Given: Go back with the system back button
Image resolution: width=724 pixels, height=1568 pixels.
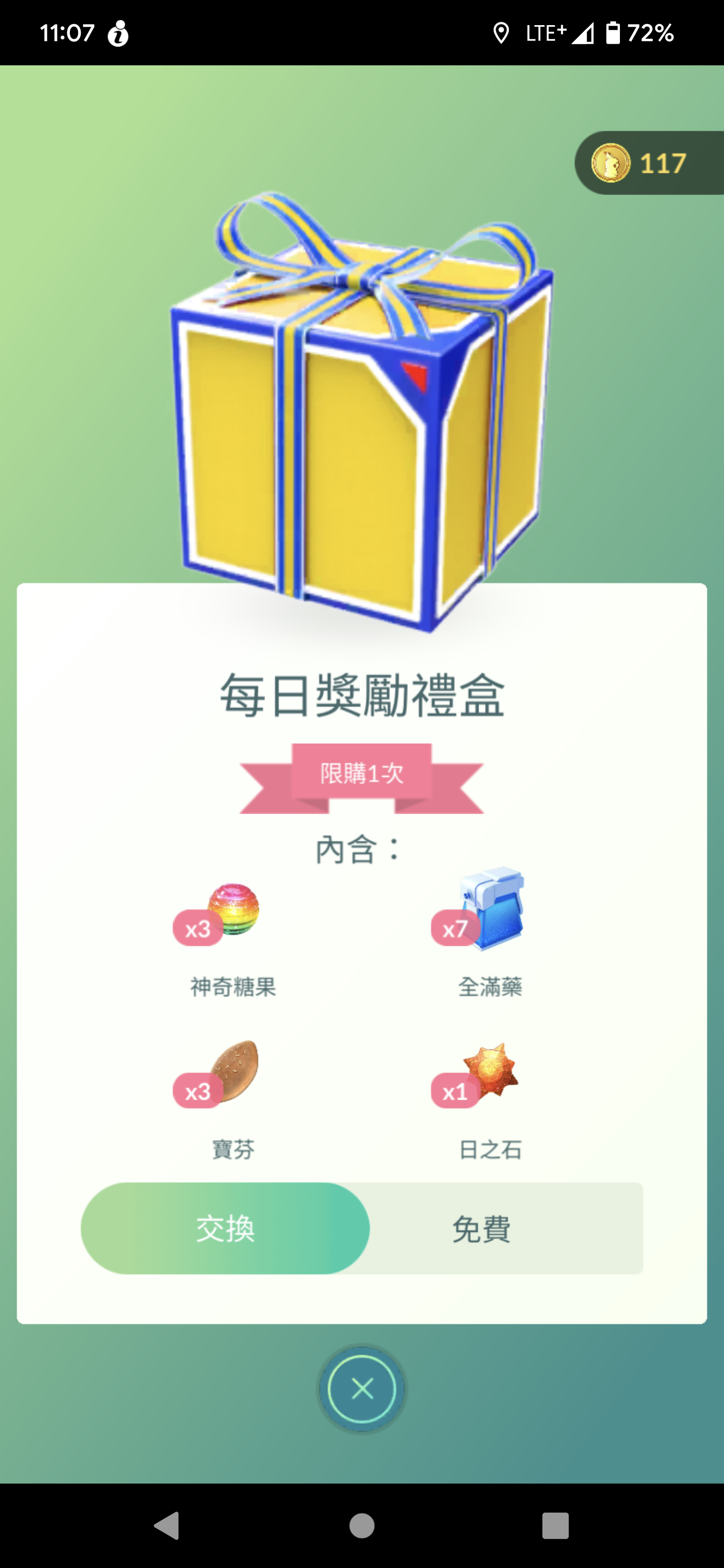Looking at the screenshot, I should pos(166,1525).
